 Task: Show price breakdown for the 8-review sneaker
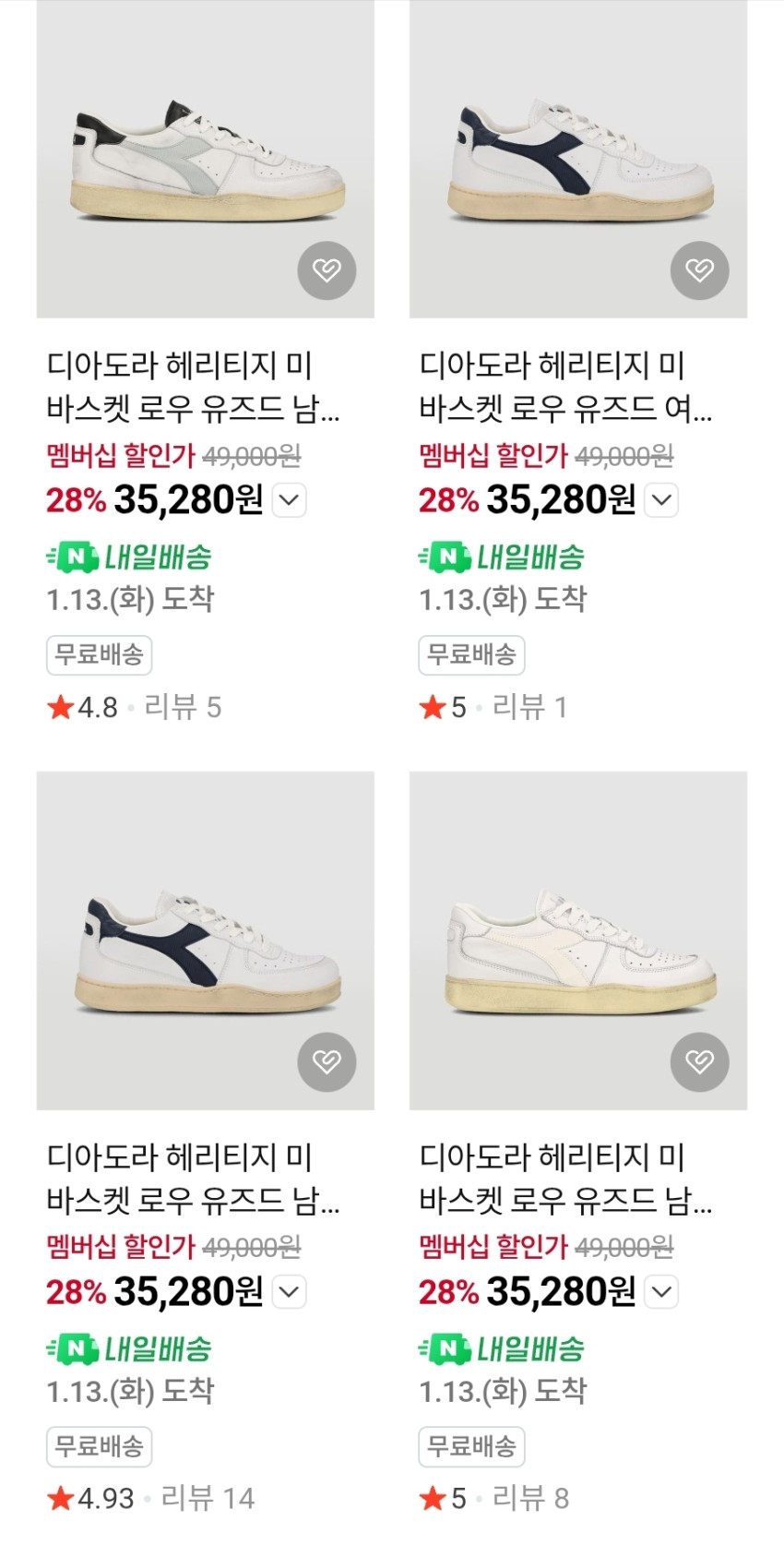662,1291
